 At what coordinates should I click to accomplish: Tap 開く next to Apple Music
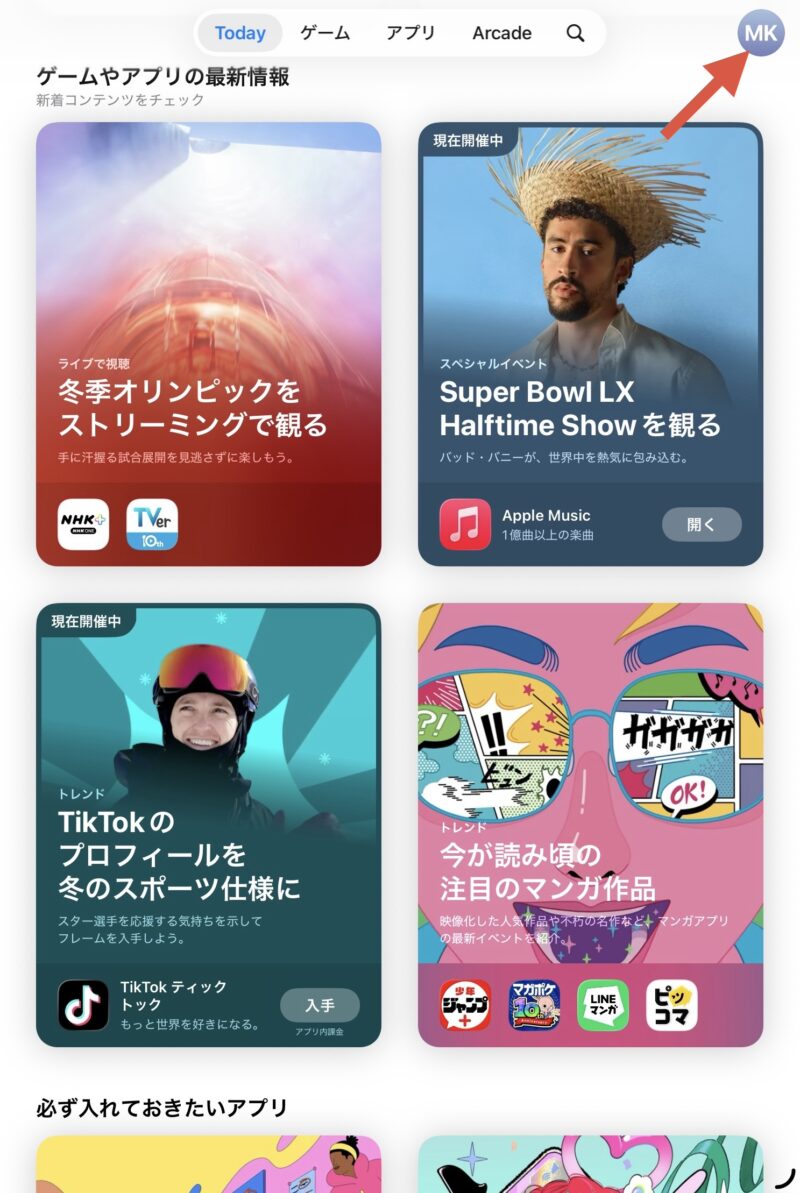pyautogui.click(x=701, y=524)
